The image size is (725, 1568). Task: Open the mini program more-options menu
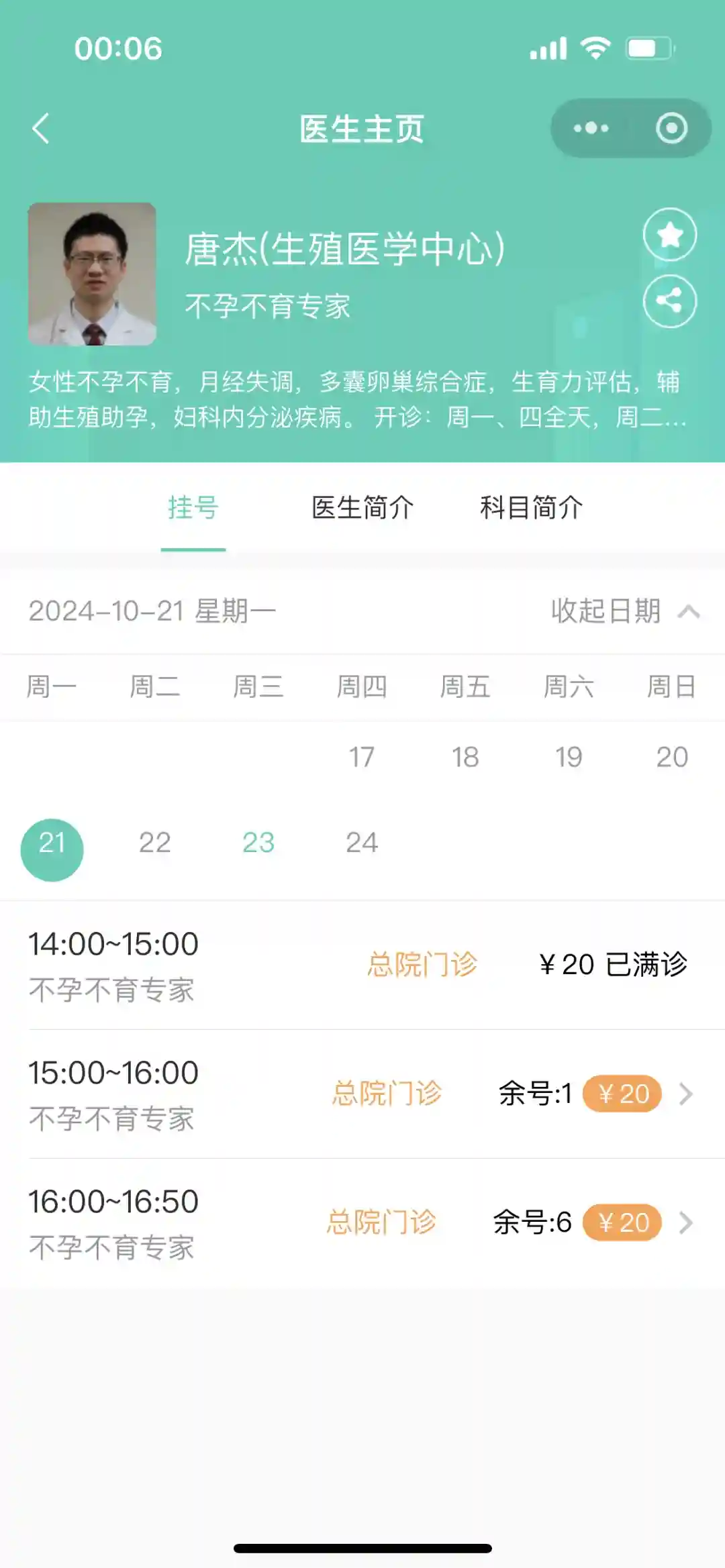coord(591,128)
